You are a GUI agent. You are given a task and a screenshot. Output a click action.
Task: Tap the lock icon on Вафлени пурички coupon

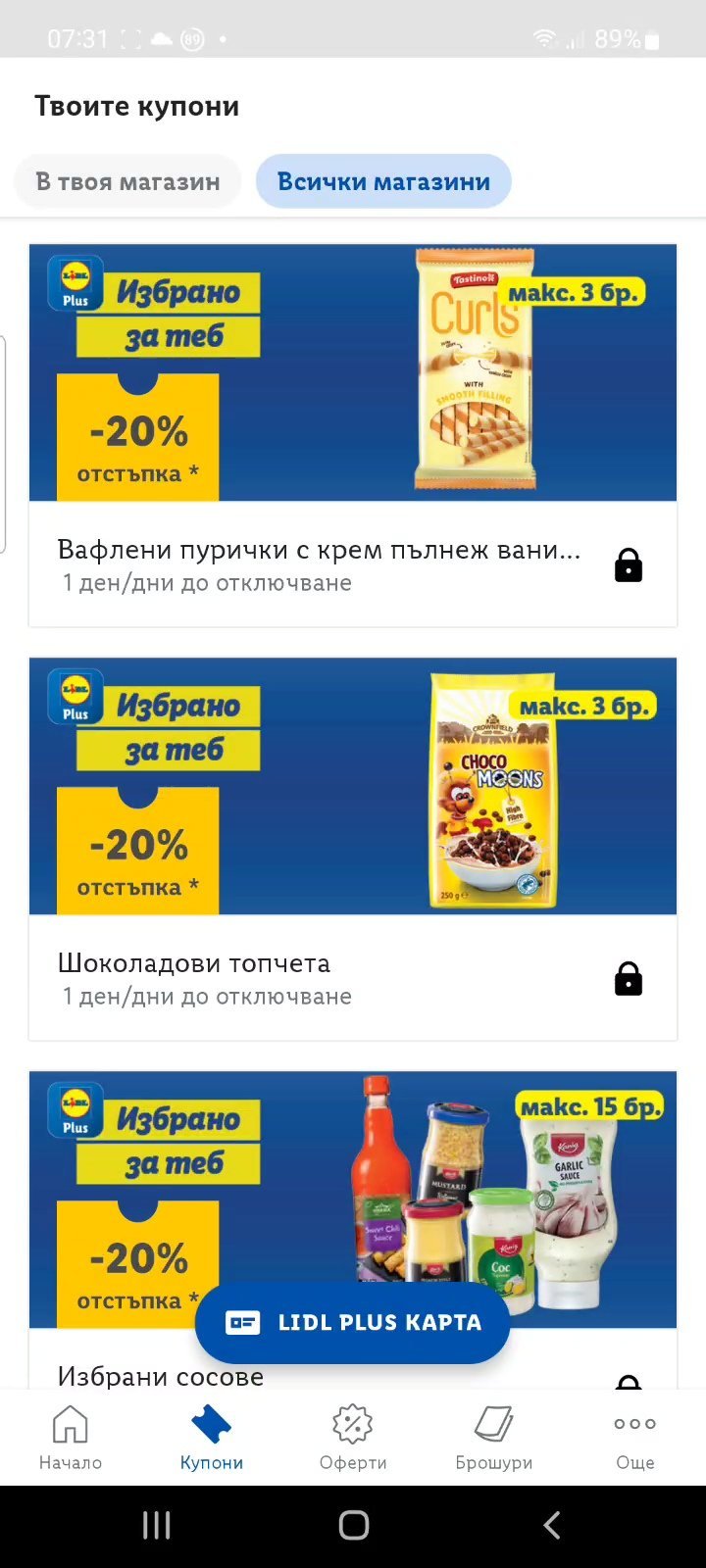pyautogui.click(x=629, y=565)
